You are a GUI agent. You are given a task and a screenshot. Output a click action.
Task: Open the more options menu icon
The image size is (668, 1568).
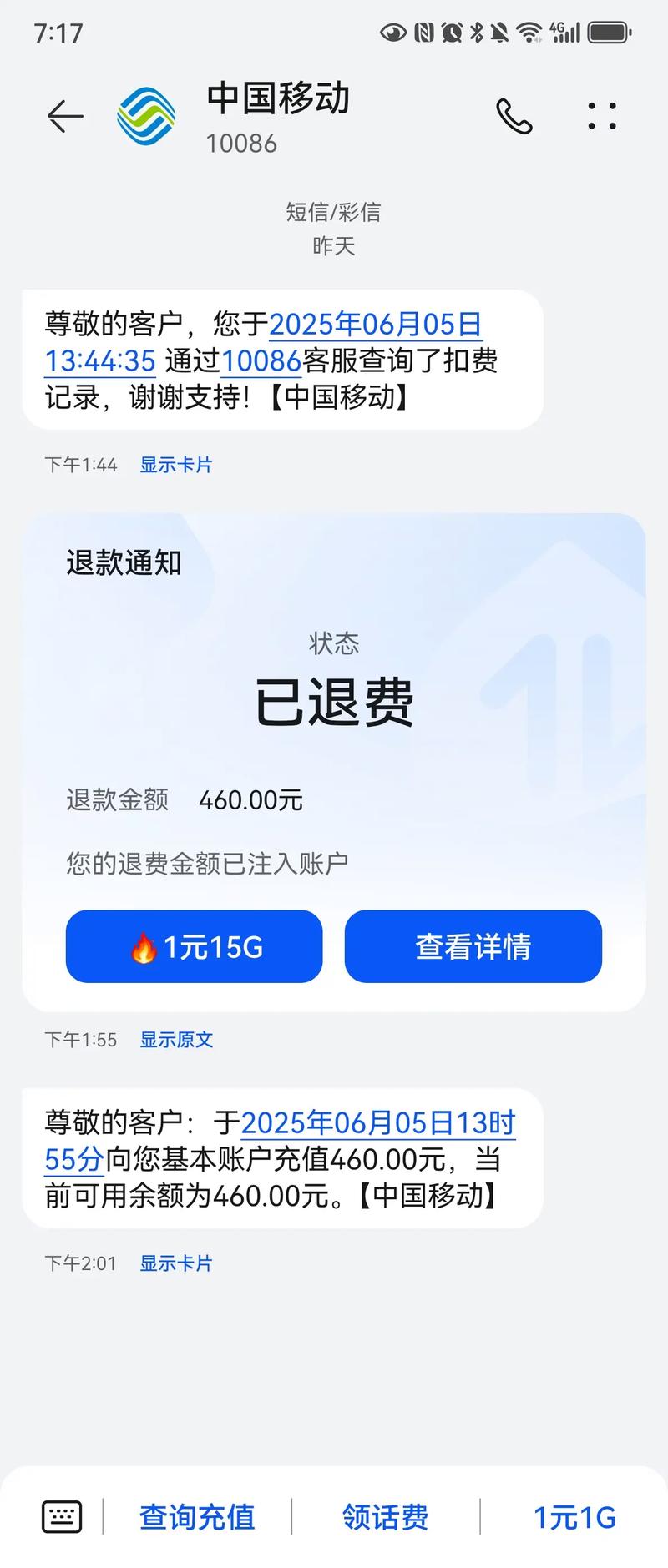(x=602, y=117)
